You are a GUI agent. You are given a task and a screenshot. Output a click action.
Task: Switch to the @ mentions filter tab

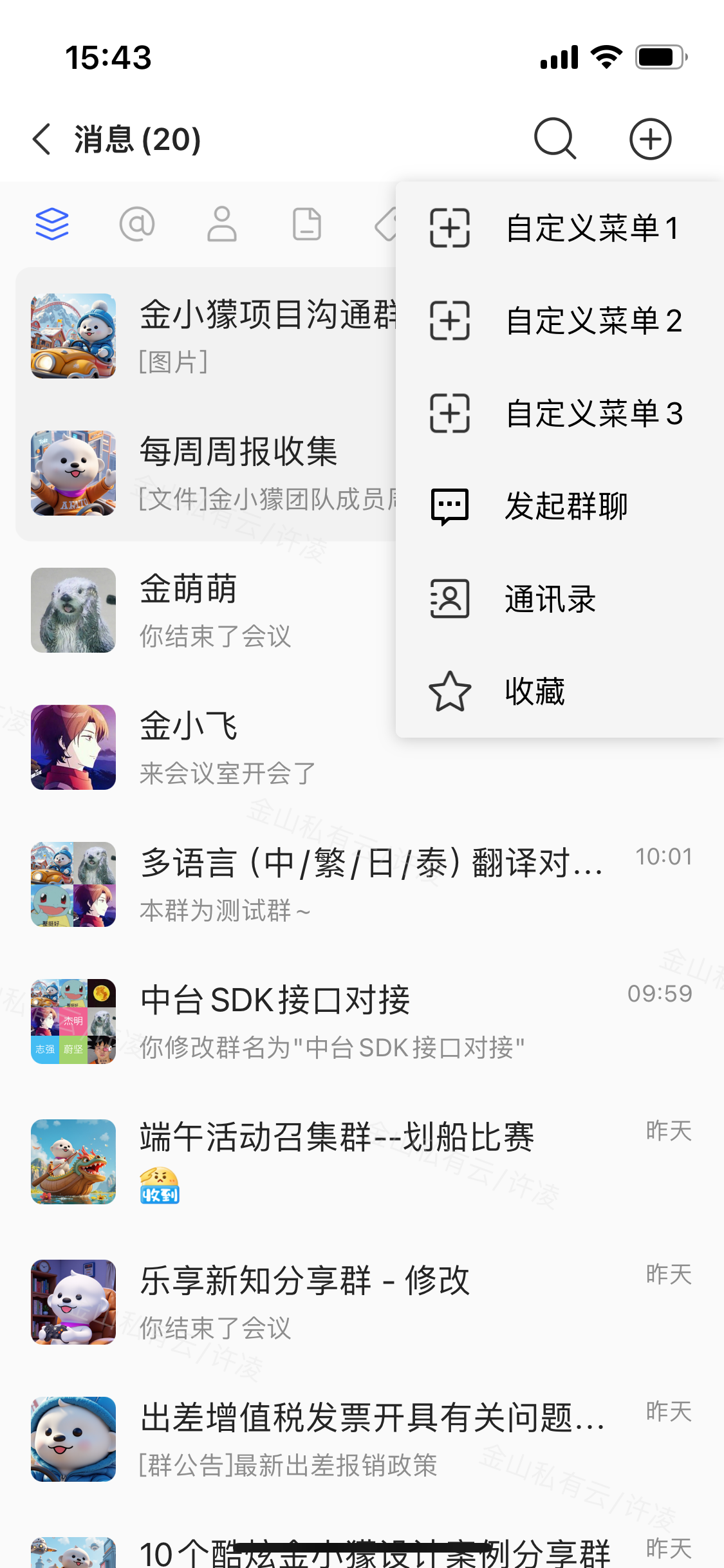coord(137,225)
